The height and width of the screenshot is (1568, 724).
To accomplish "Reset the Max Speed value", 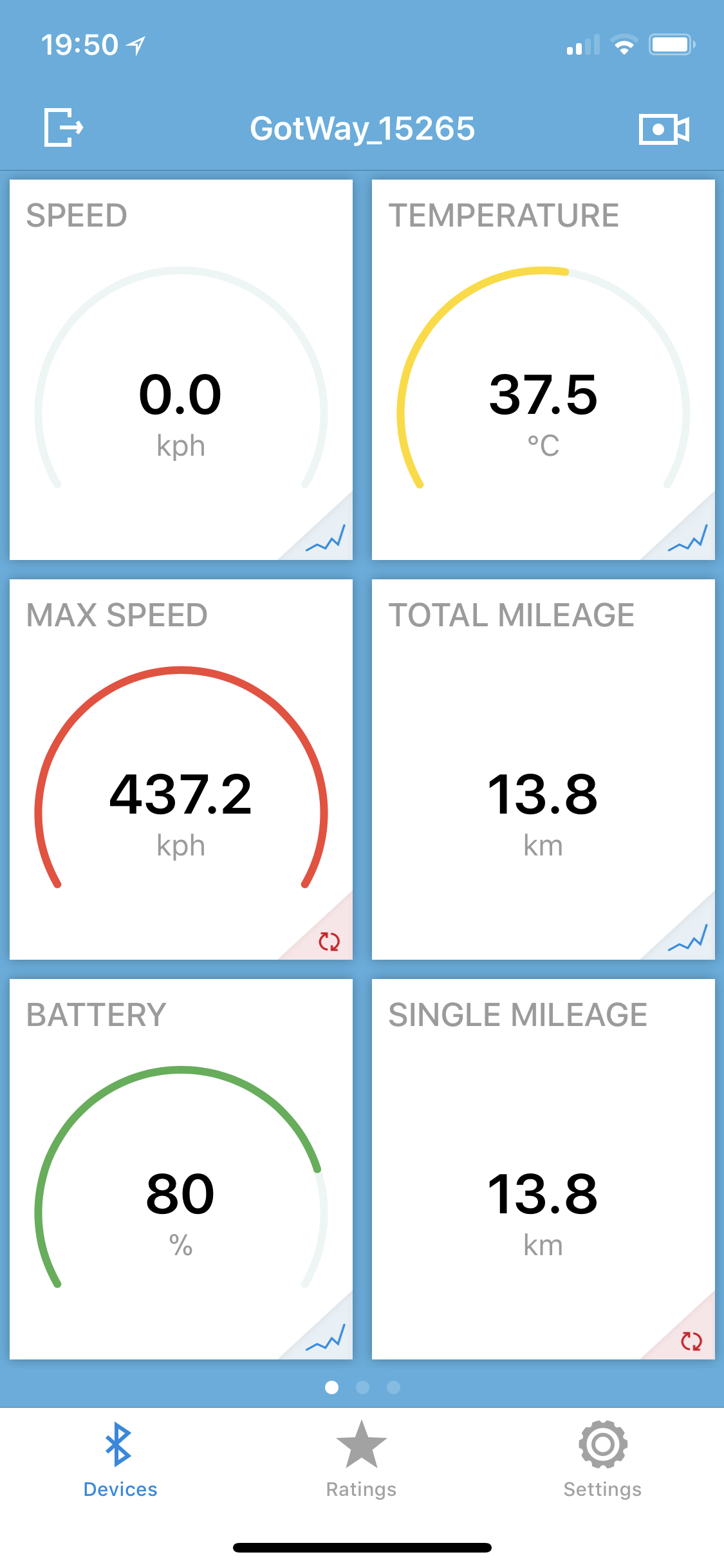I will click(329, 941).
